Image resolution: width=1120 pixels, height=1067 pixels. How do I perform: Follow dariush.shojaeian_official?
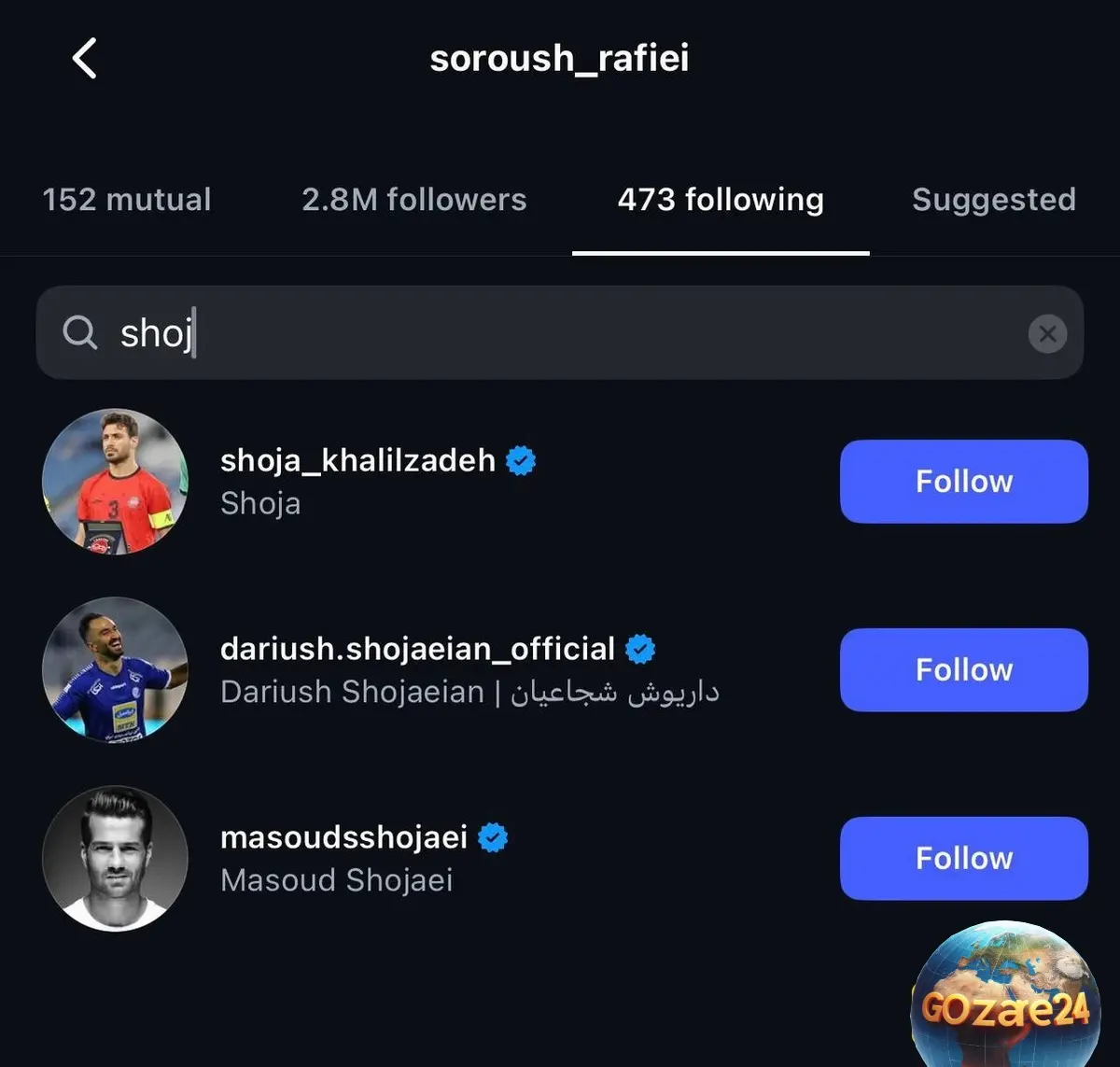click(963, 670)
